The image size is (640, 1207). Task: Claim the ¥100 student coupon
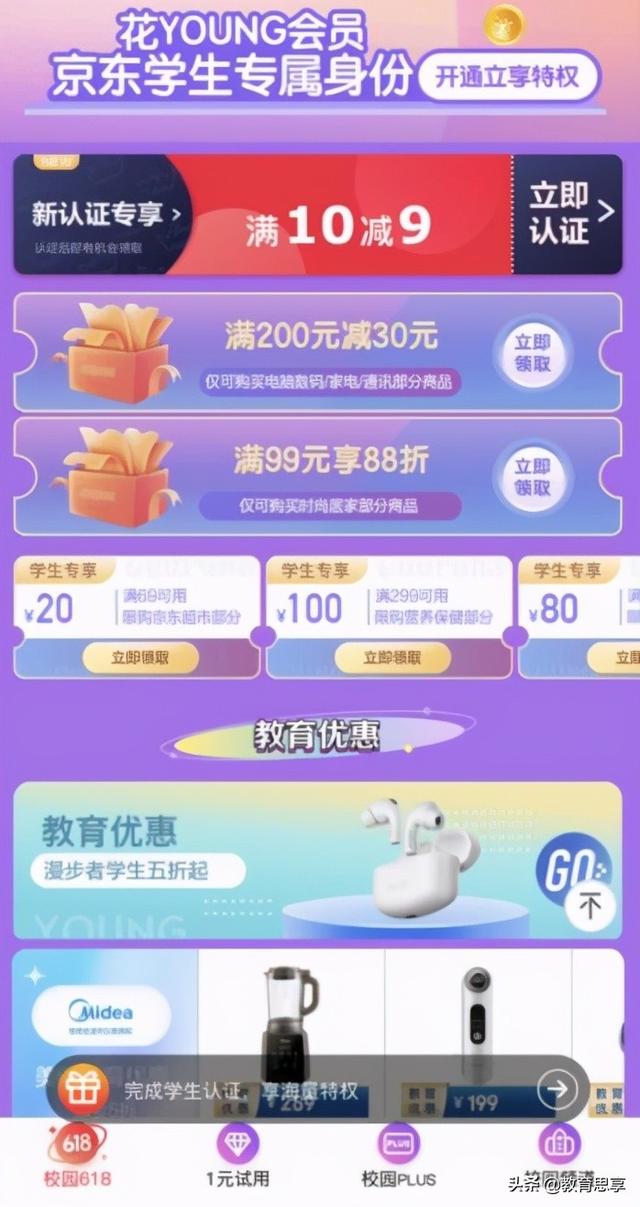point(391,657)
